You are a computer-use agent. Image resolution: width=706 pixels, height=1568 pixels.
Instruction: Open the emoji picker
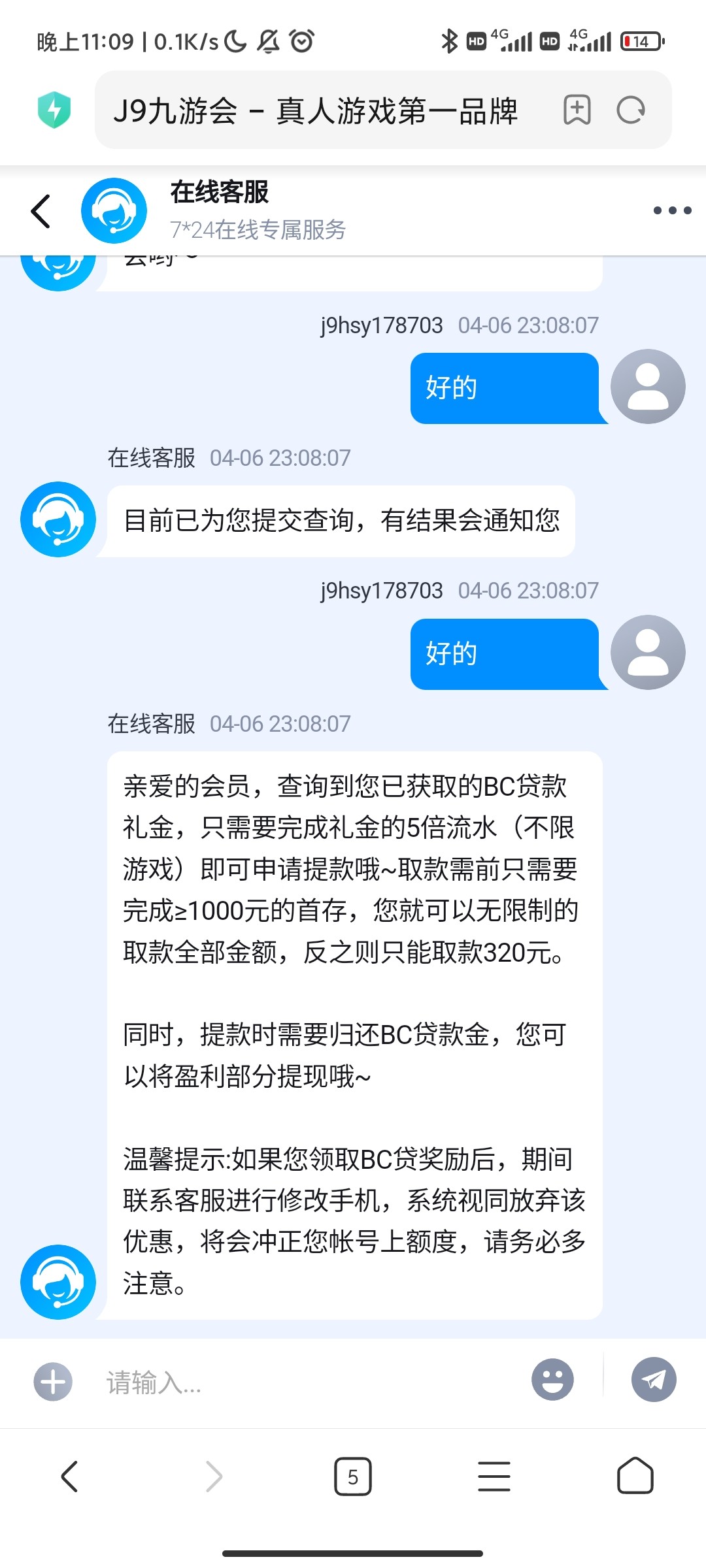point(552,1380)
